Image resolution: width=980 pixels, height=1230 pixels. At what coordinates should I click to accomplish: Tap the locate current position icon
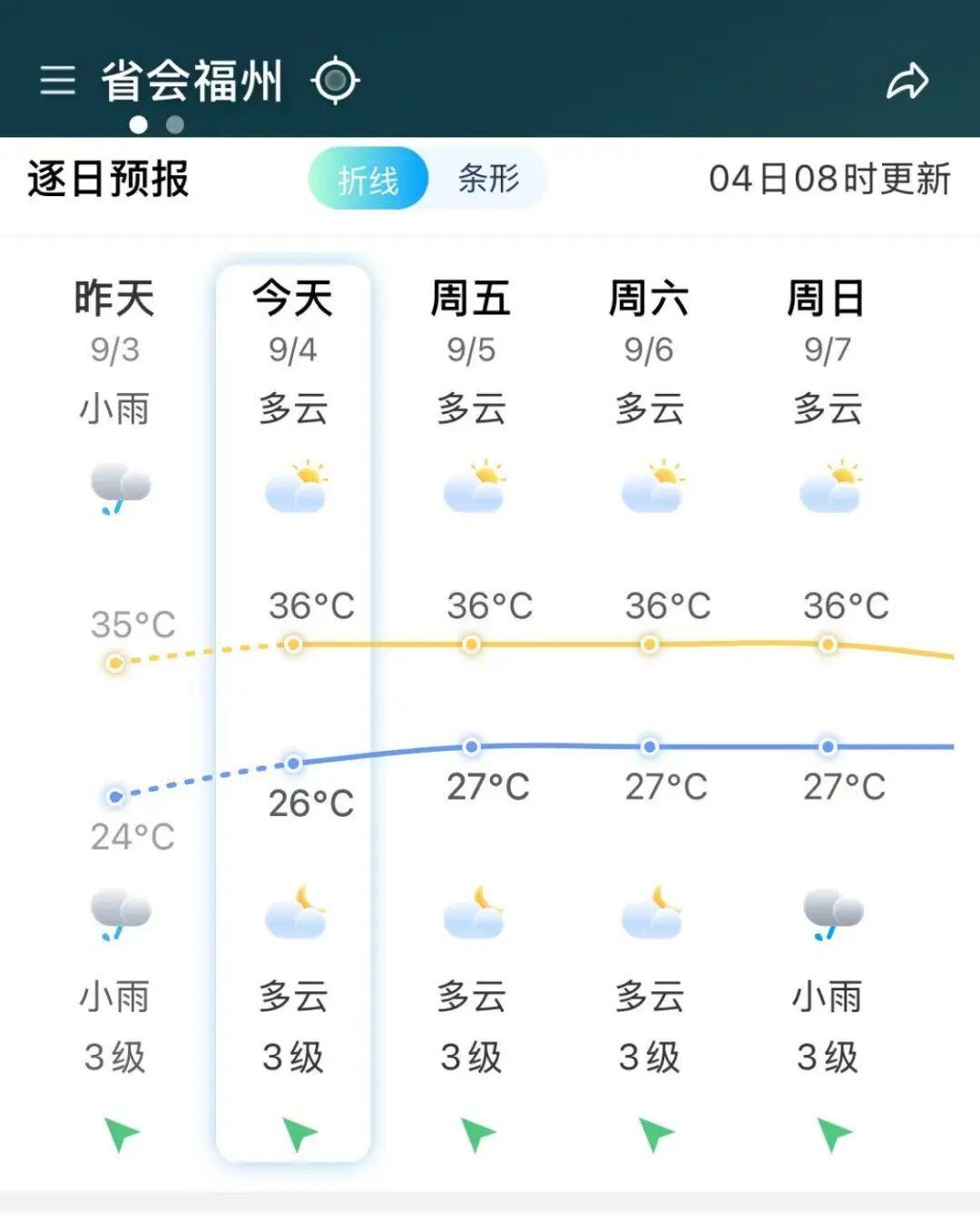(336, 81)
